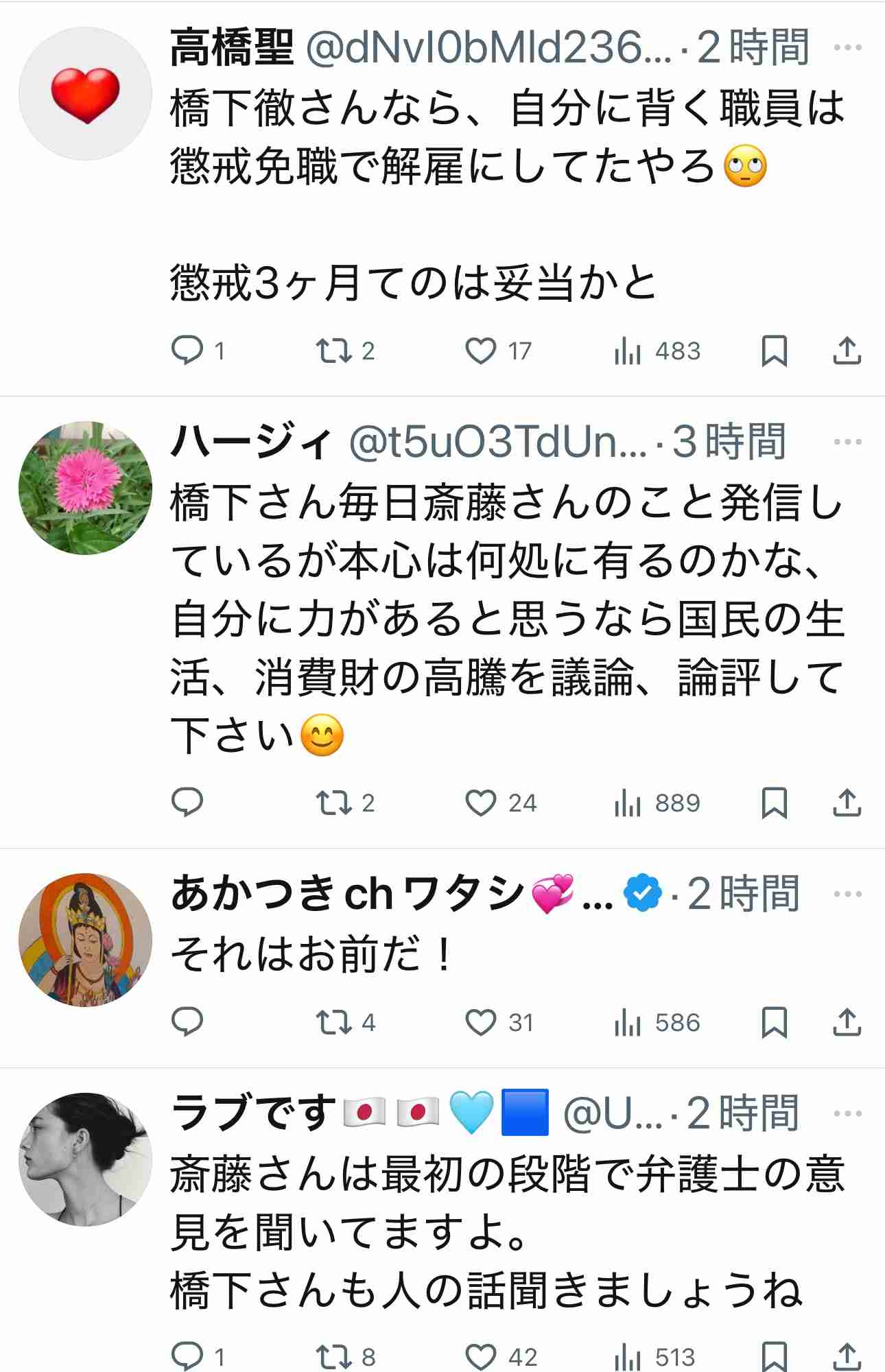Like ハージィ's post
The height and width of the screenshot is (1372, 885).
point(480,803)
